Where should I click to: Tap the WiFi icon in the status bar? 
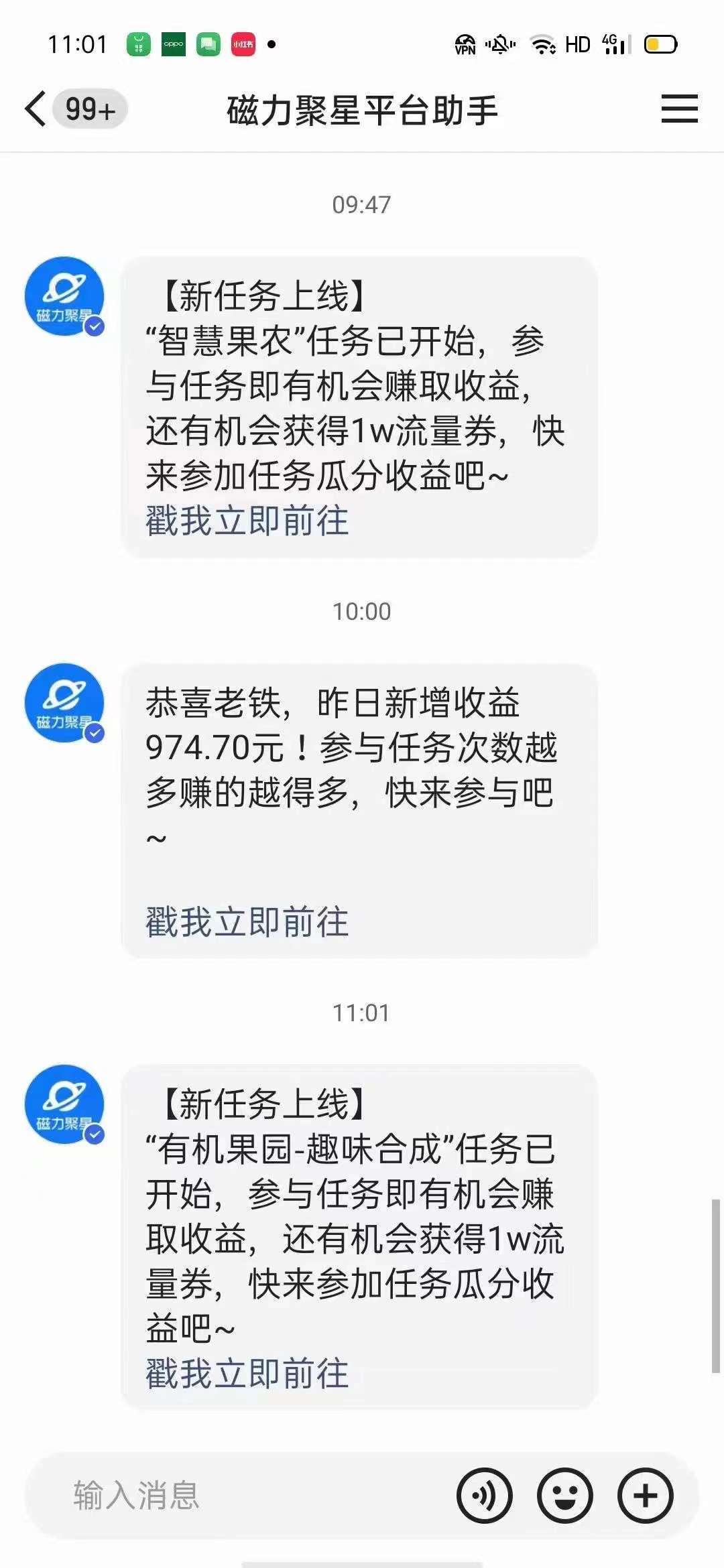coord(543,44)
